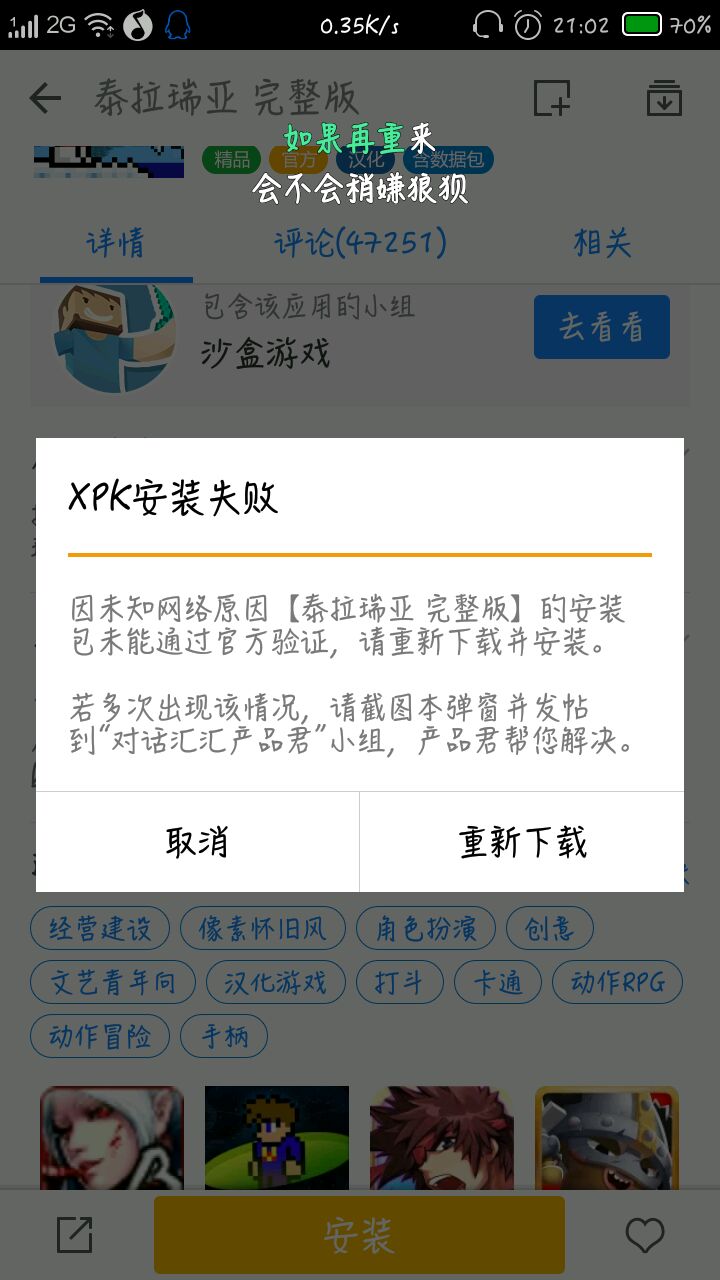Select the 角色扮演 tag
The image size is (720, 1280).
click(x=426, y=929)
